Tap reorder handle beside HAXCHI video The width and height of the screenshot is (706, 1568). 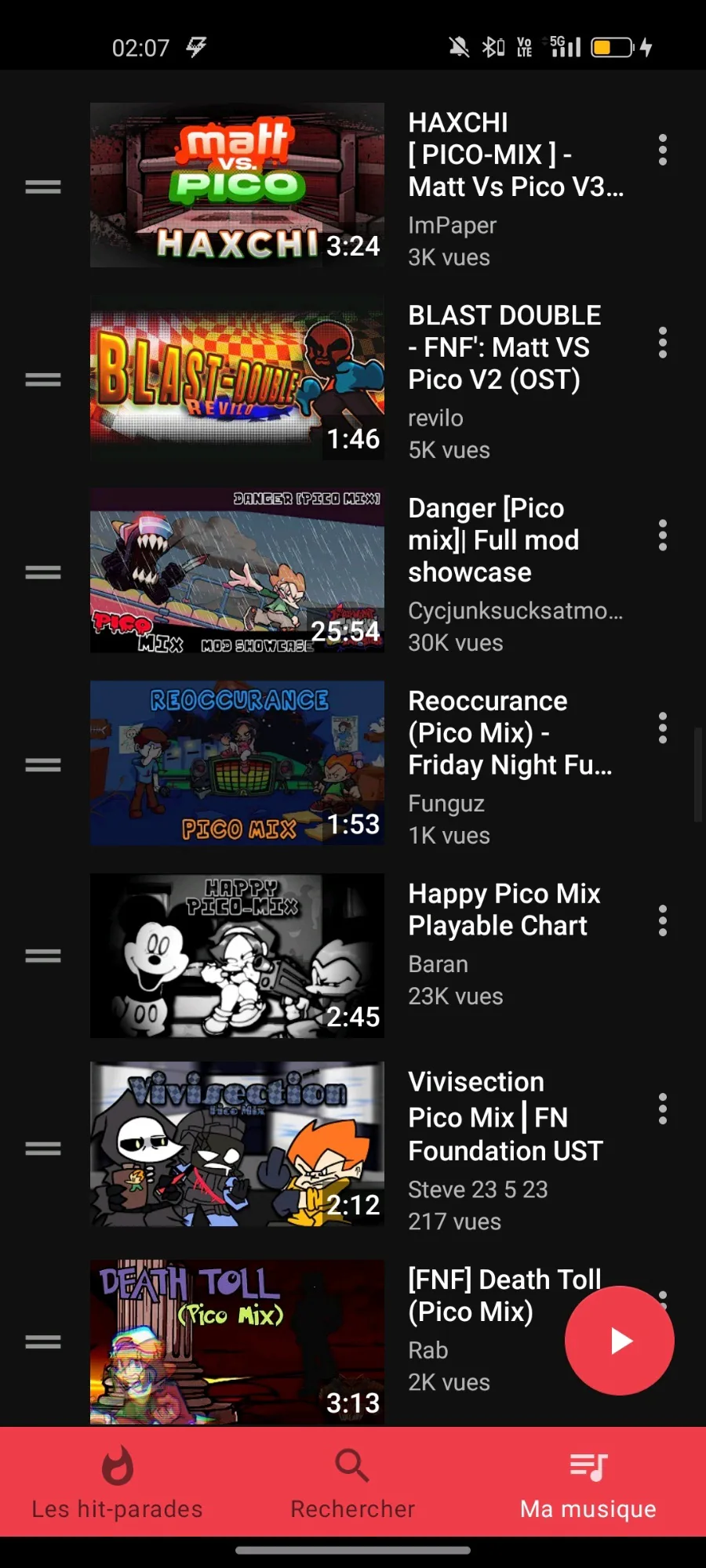click(x=43, y=187)
